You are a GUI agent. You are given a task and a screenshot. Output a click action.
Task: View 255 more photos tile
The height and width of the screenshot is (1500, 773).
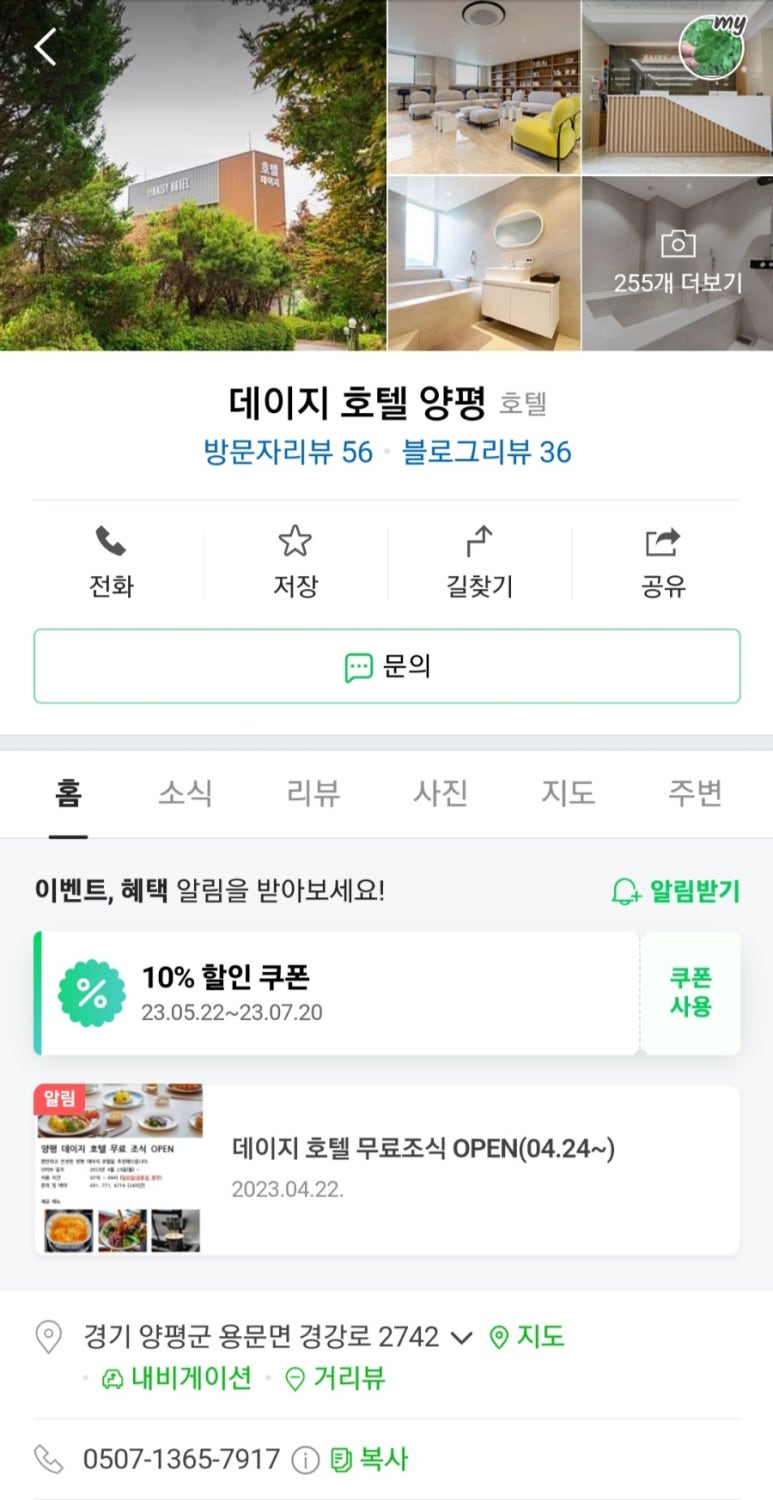677,264
